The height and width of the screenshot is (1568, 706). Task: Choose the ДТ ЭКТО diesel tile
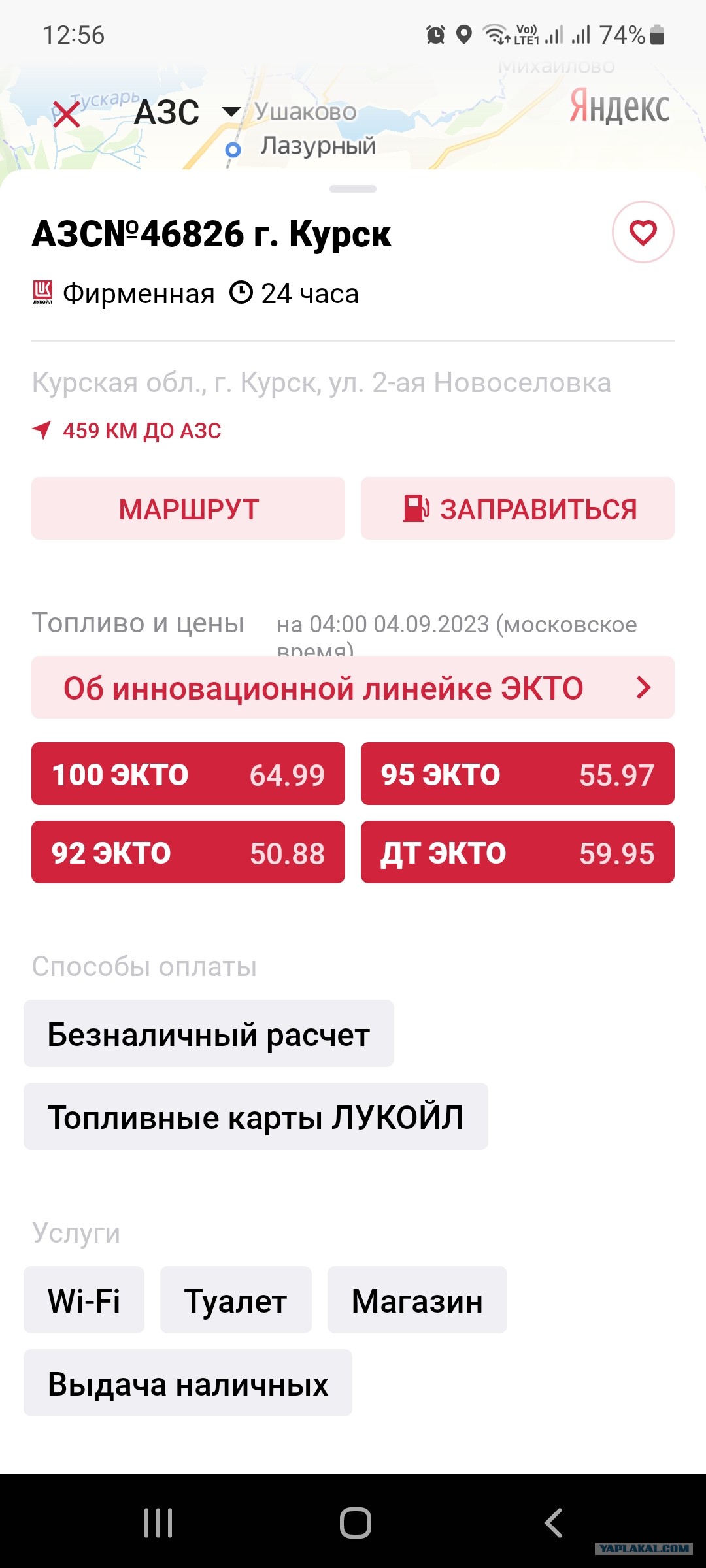(518, 852)
